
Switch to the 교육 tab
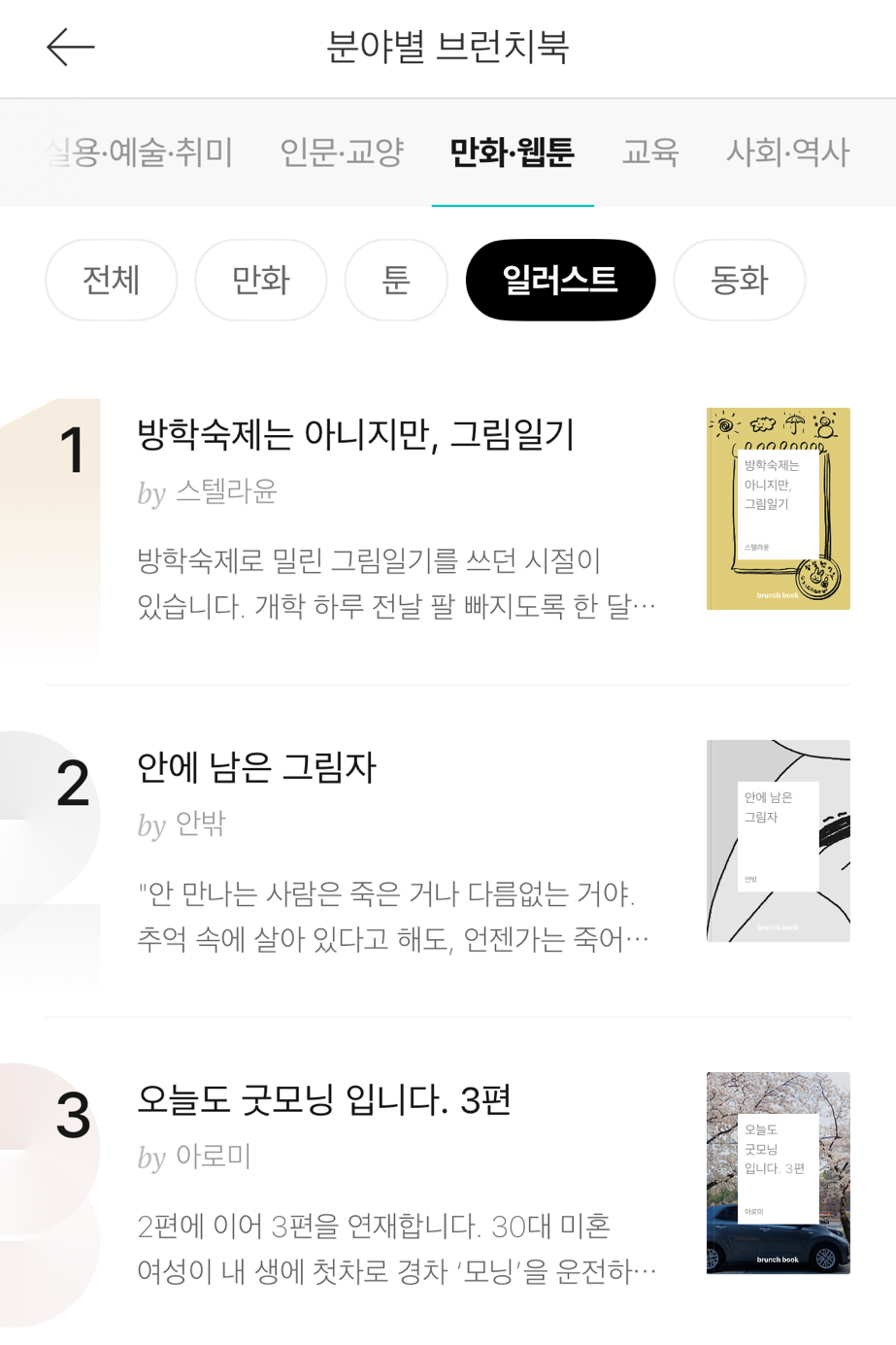point(650,152)
